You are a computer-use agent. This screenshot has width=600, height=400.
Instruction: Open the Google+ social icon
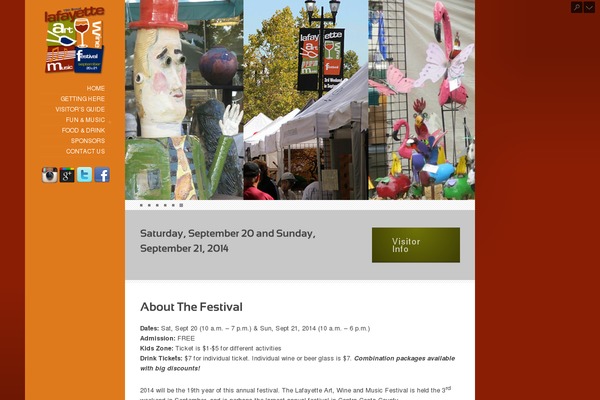tap(67, 175)
